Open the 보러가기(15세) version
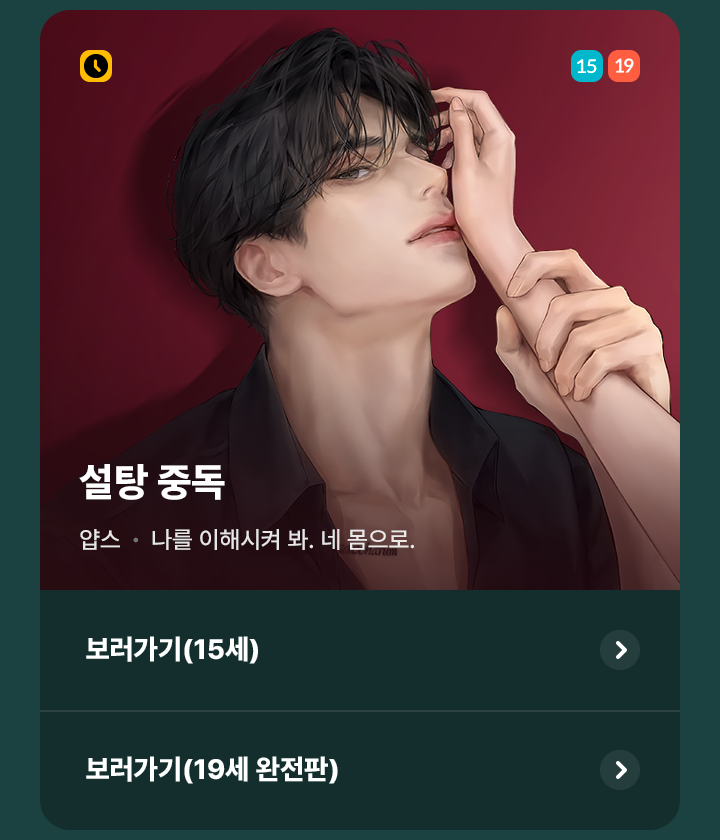 coord(360,650)
